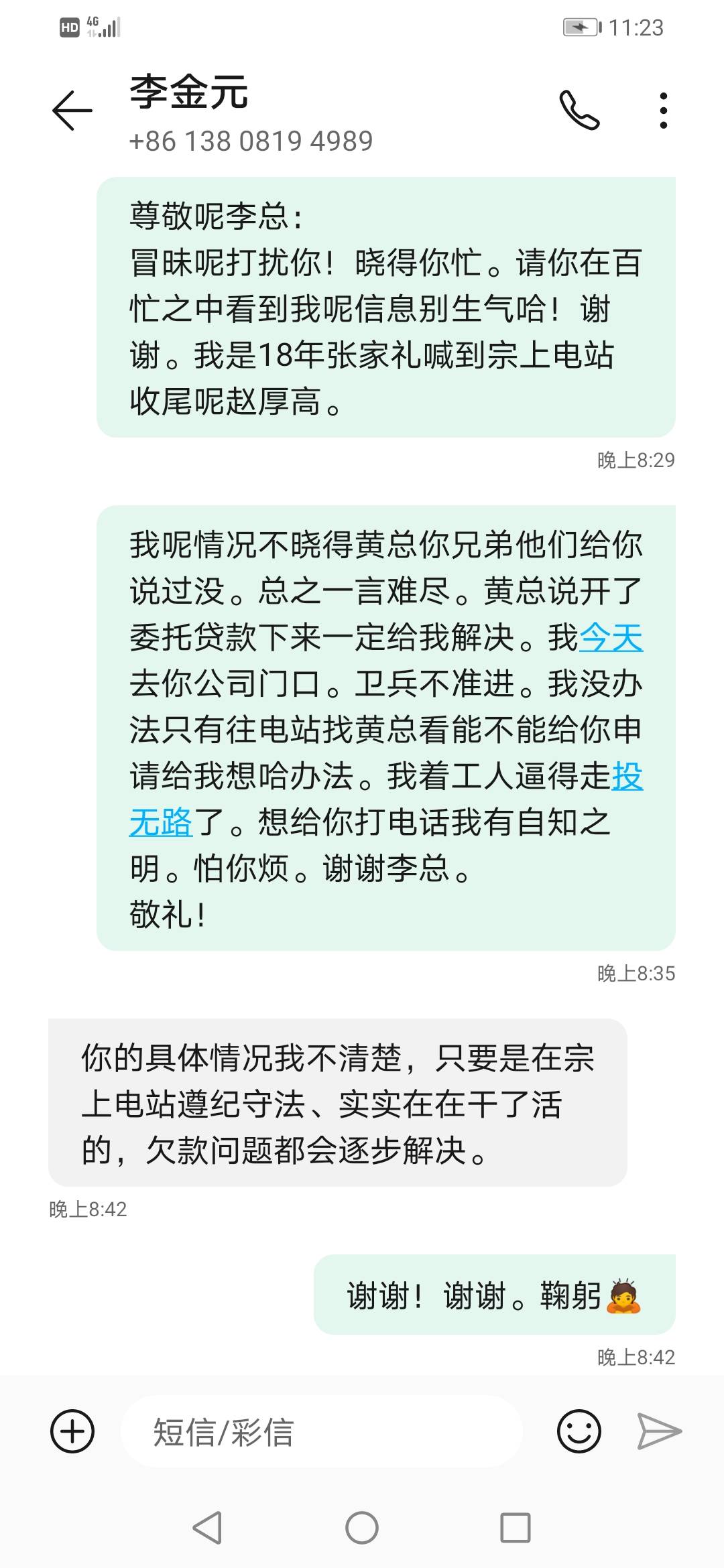Call 李金元 with the phone icon
Image resolution: width=724 pixels, height=1568 pixels.
(579, 110)
